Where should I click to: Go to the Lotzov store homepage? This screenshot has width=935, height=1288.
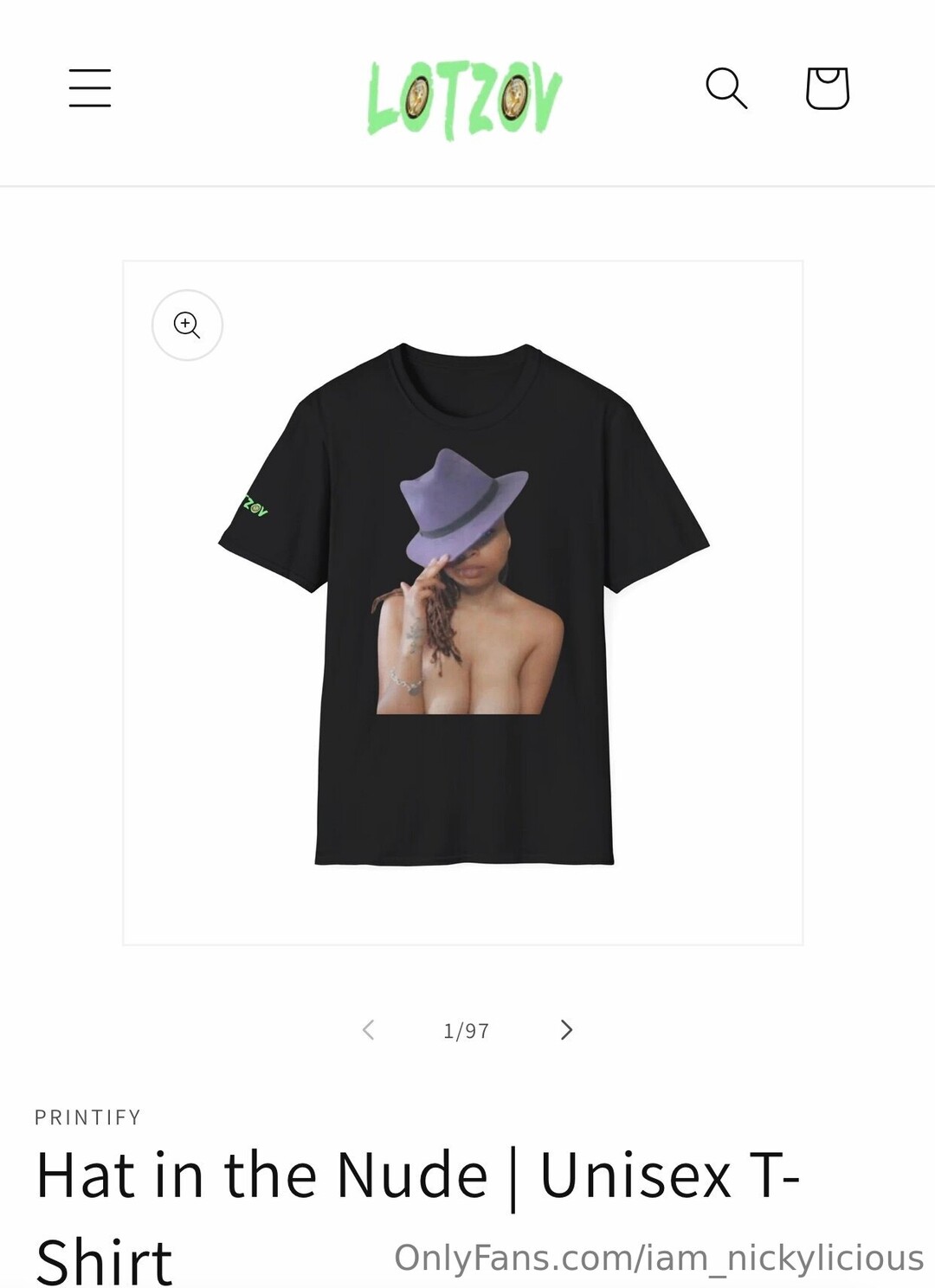[x=465, y=99]
